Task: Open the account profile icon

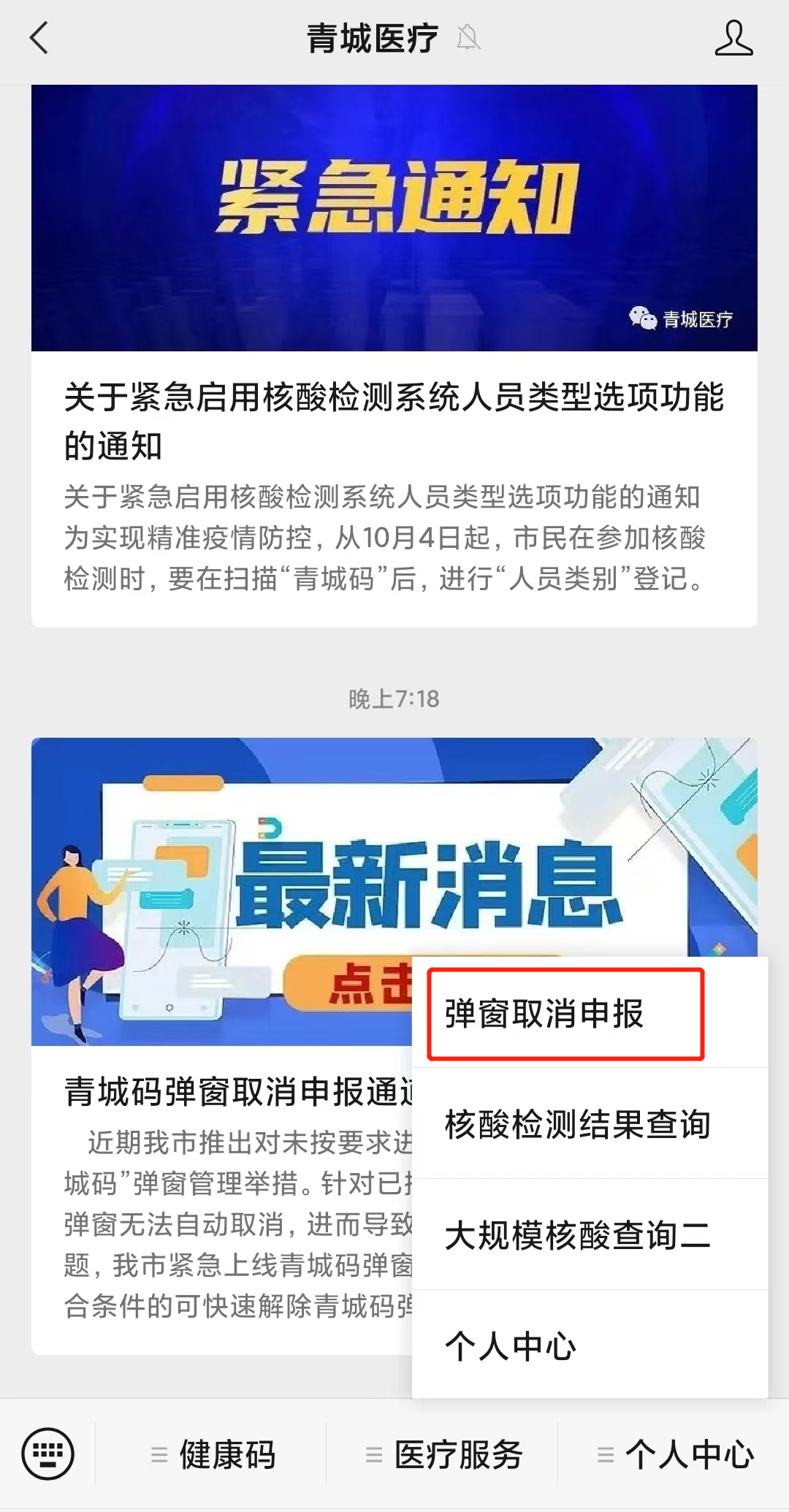Action: coord(733,38)
